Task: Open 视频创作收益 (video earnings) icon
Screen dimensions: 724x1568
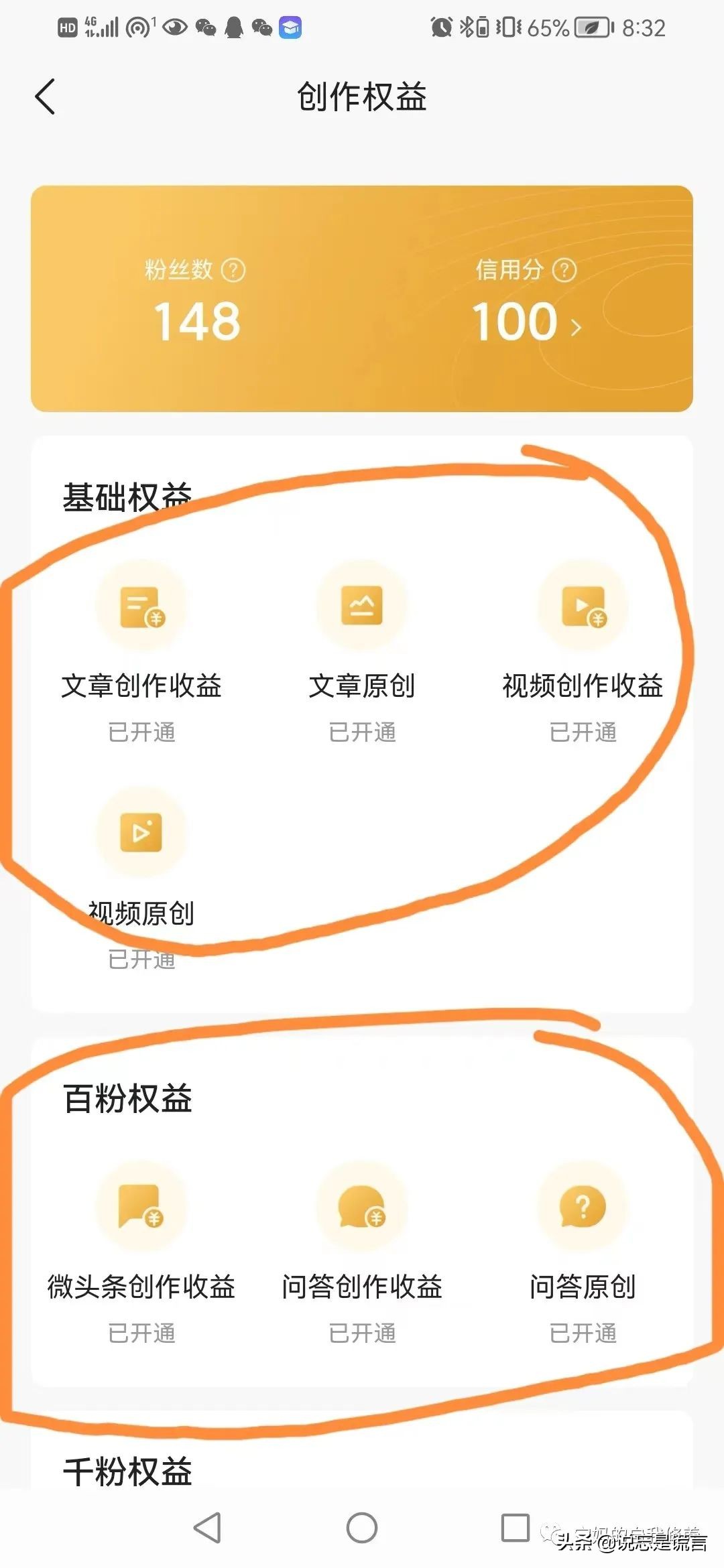Action: [x=582, y=606]
